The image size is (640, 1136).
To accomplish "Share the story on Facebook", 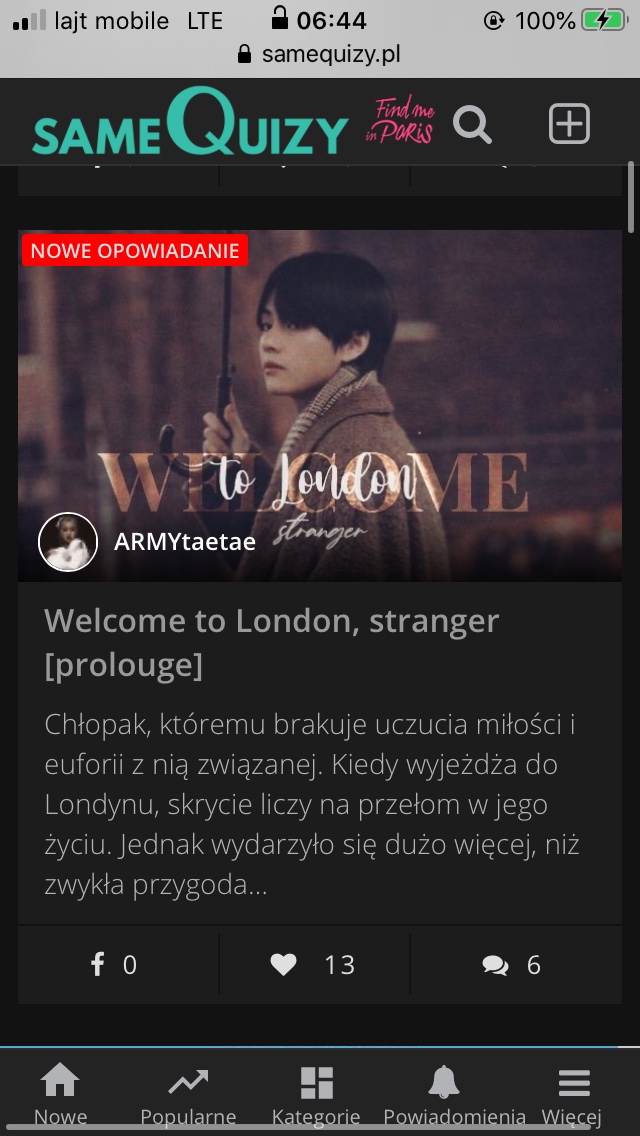I will [x=116, y=964].
